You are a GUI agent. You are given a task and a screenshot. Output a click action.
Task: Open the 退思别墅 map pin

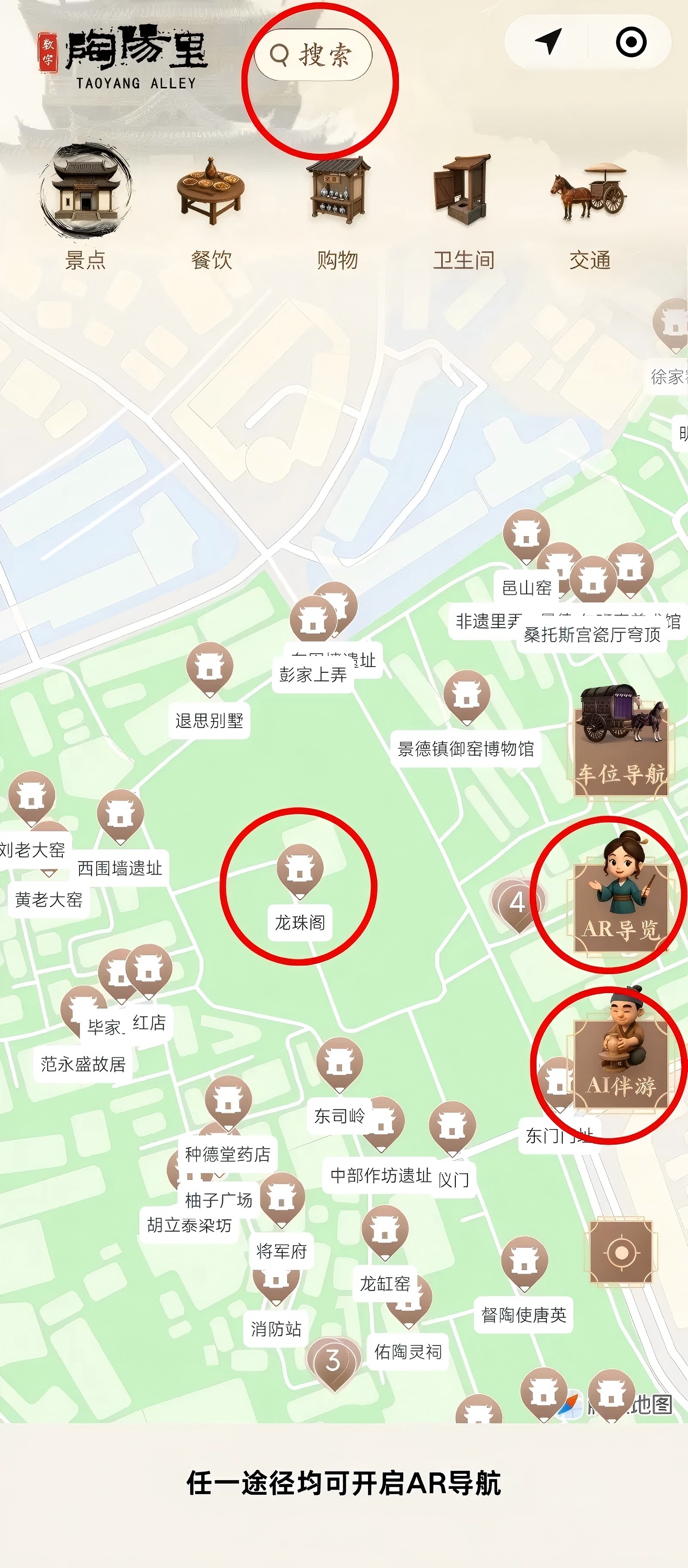pos(210,667)
